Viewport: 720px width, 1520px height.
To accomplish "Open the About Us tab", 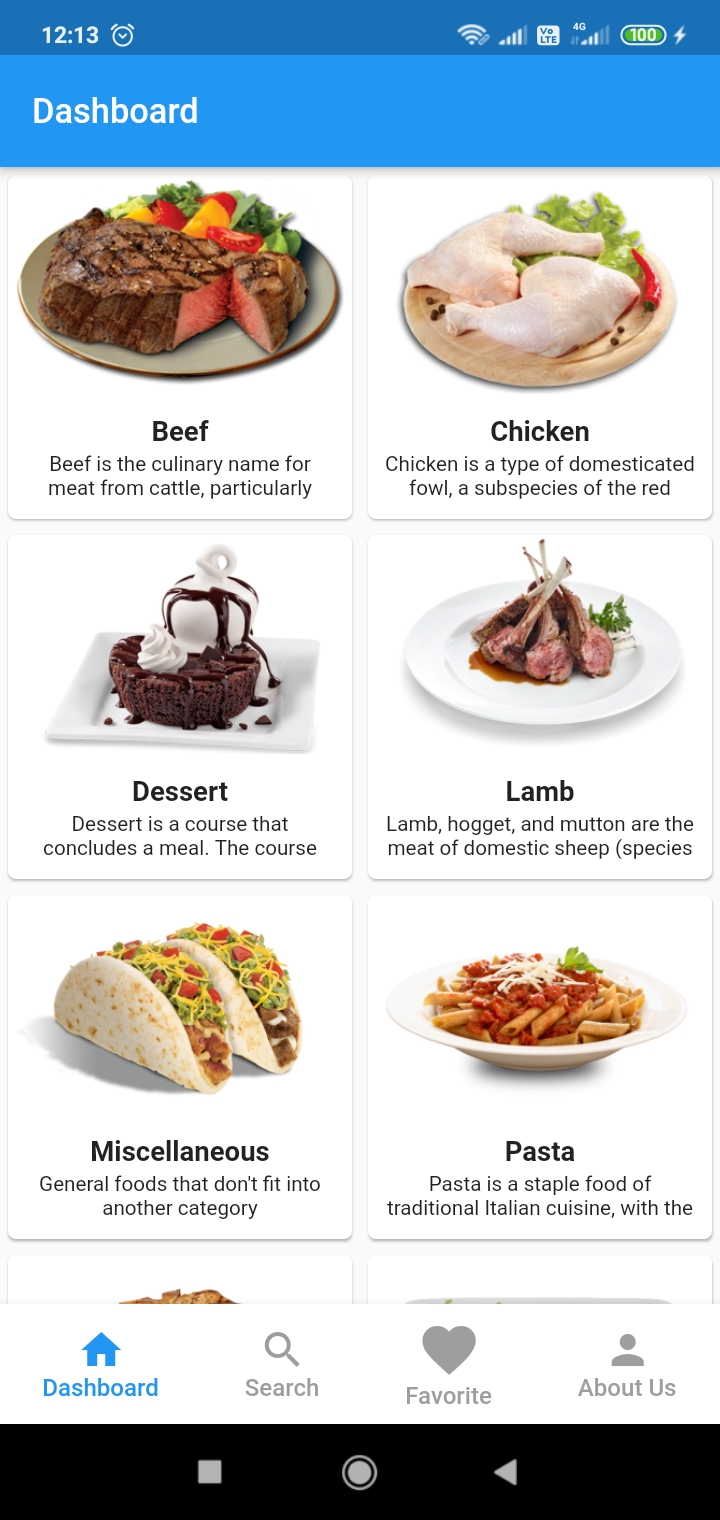I will click(x=627, y=1365).
